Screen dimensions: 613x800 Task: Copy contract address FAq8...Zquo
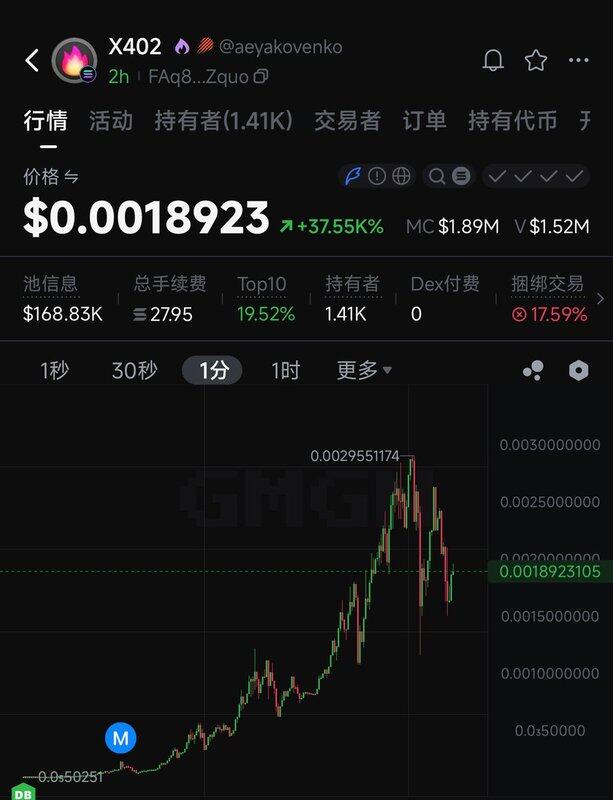tap(261, 76)
